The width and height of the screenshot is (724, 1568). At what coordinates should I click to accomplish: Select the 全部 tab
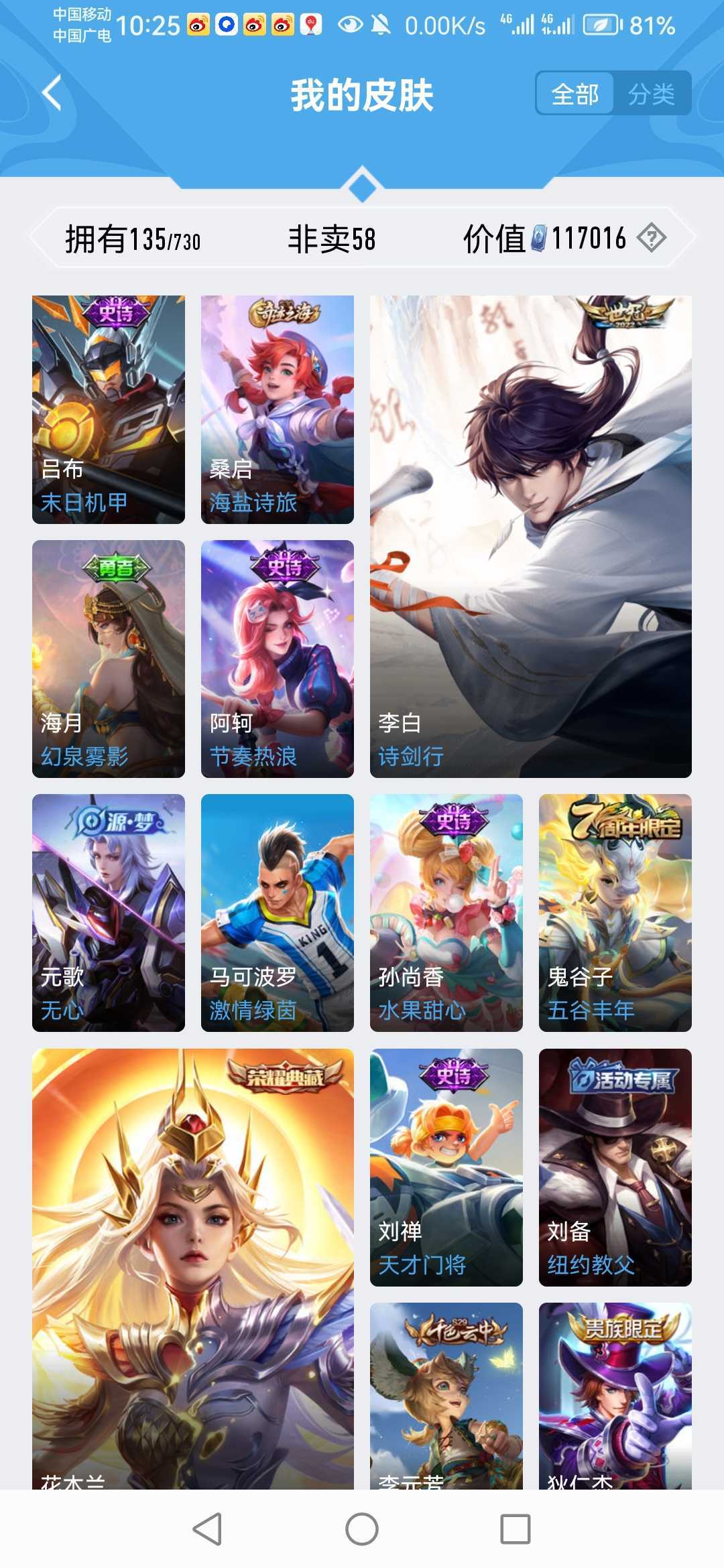point(575,93)
